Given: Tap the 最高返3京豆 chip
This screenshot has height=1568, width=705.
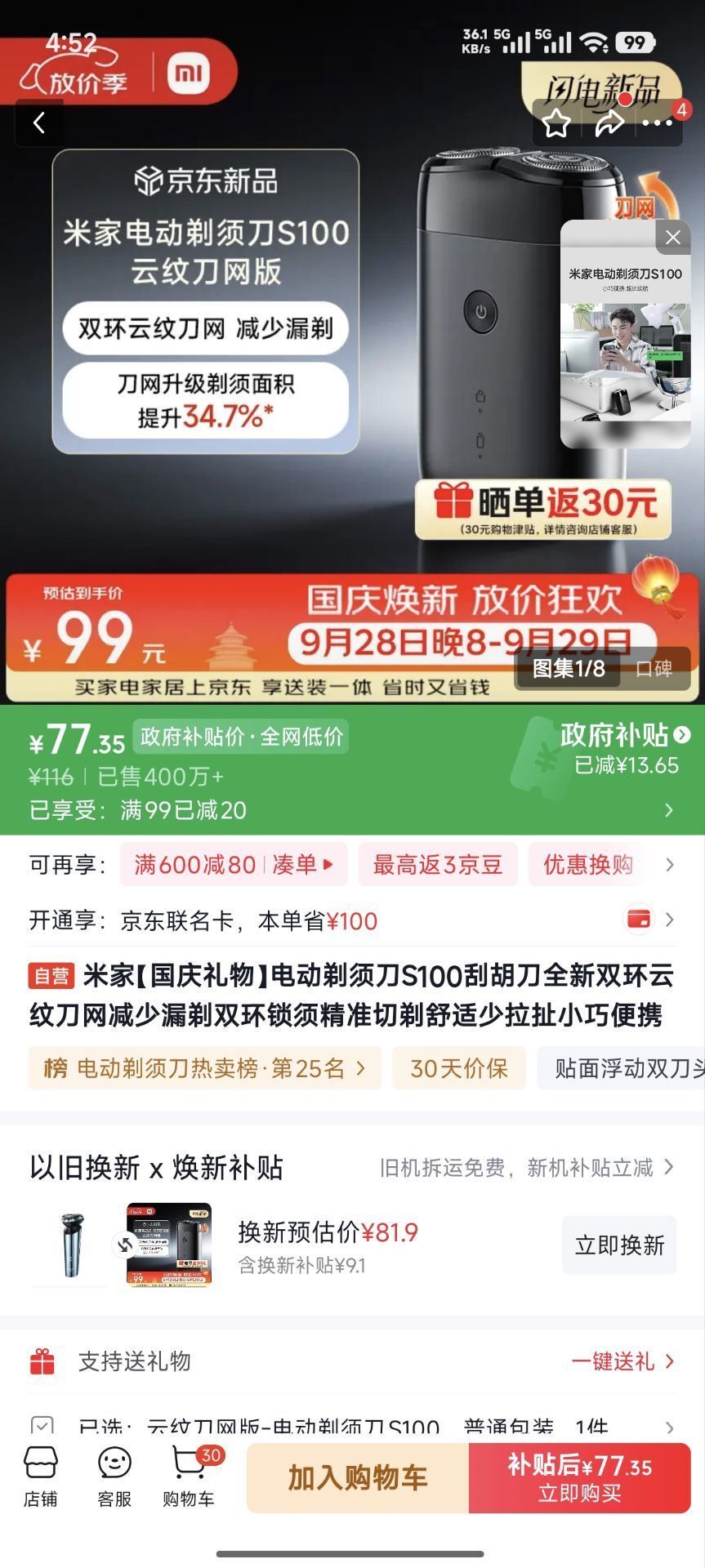Looking at the screenshot, I should [438, 865].
